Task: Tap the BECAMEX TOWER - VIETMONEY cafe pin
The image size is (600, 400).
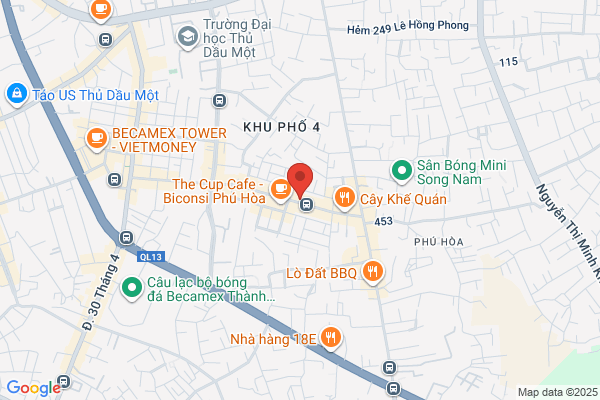Action: [x=96, y=140]
